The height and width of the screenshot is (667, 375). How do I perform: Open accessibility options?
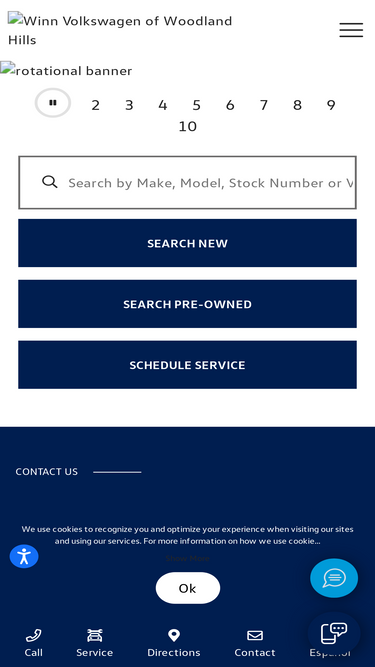24,556
